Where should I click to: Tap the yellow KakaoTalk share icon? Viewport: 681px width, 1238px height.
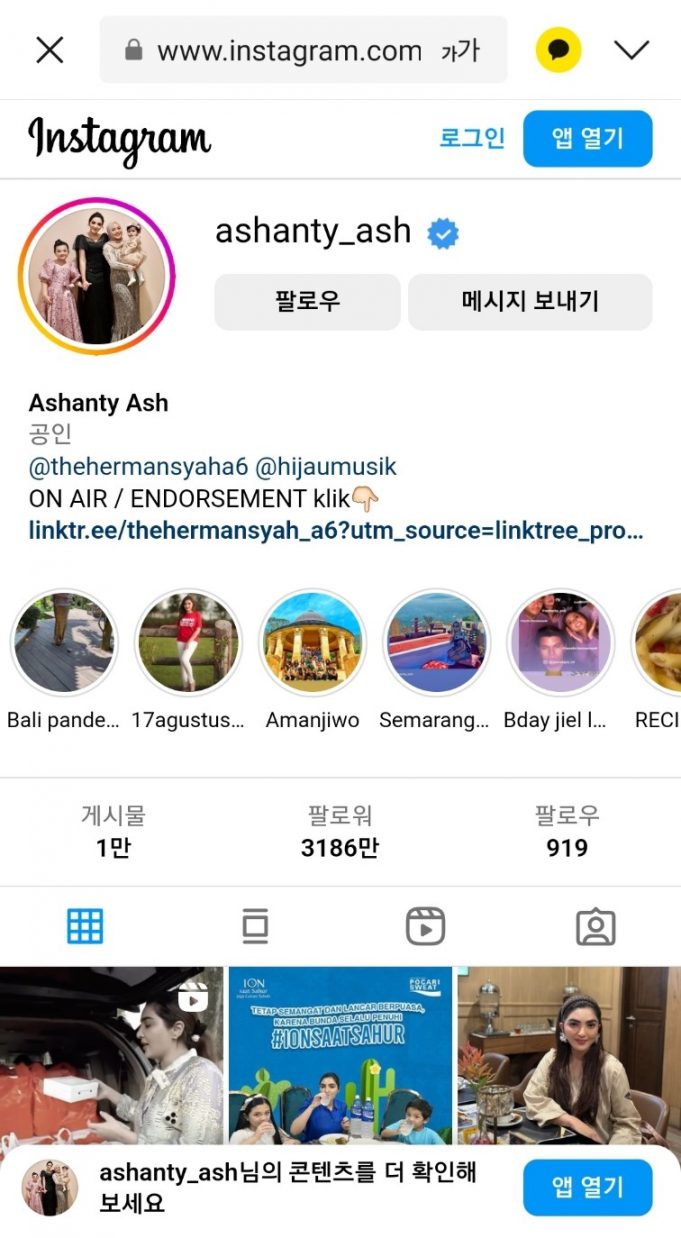(558, 50)
